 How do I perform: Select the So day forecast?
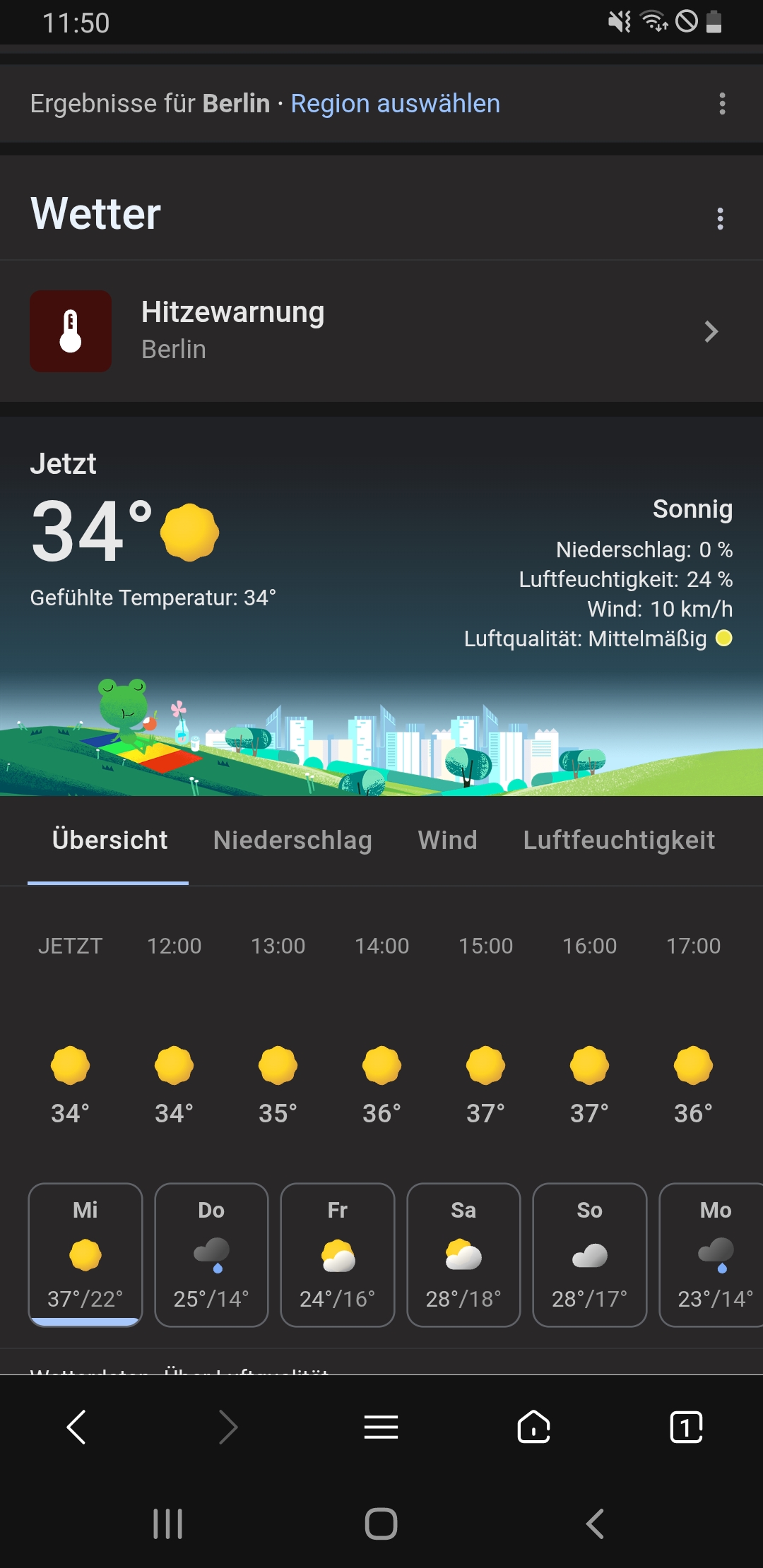click(x=589, y=1255)
